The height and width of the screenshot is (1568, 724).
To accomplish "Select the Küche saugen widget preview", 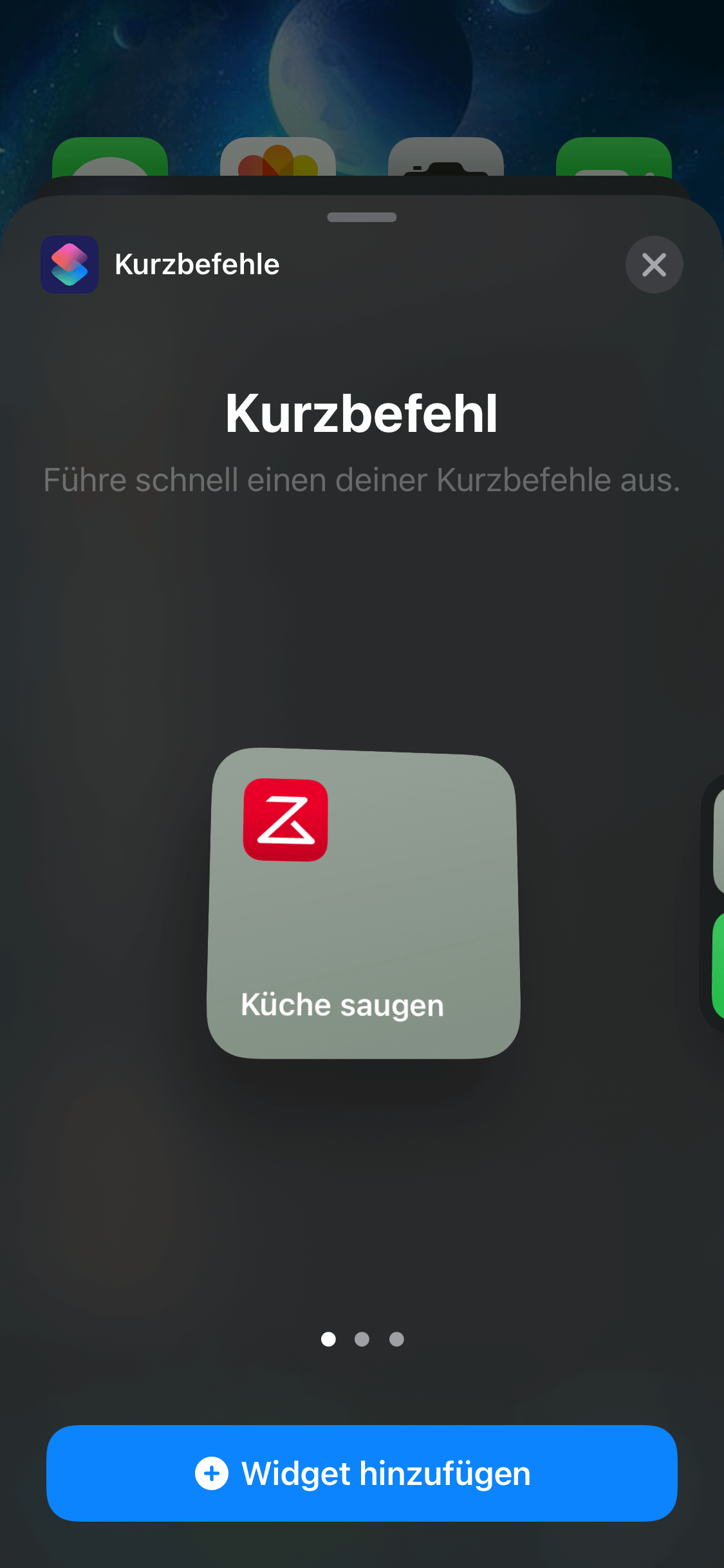I will coord(363,903).
